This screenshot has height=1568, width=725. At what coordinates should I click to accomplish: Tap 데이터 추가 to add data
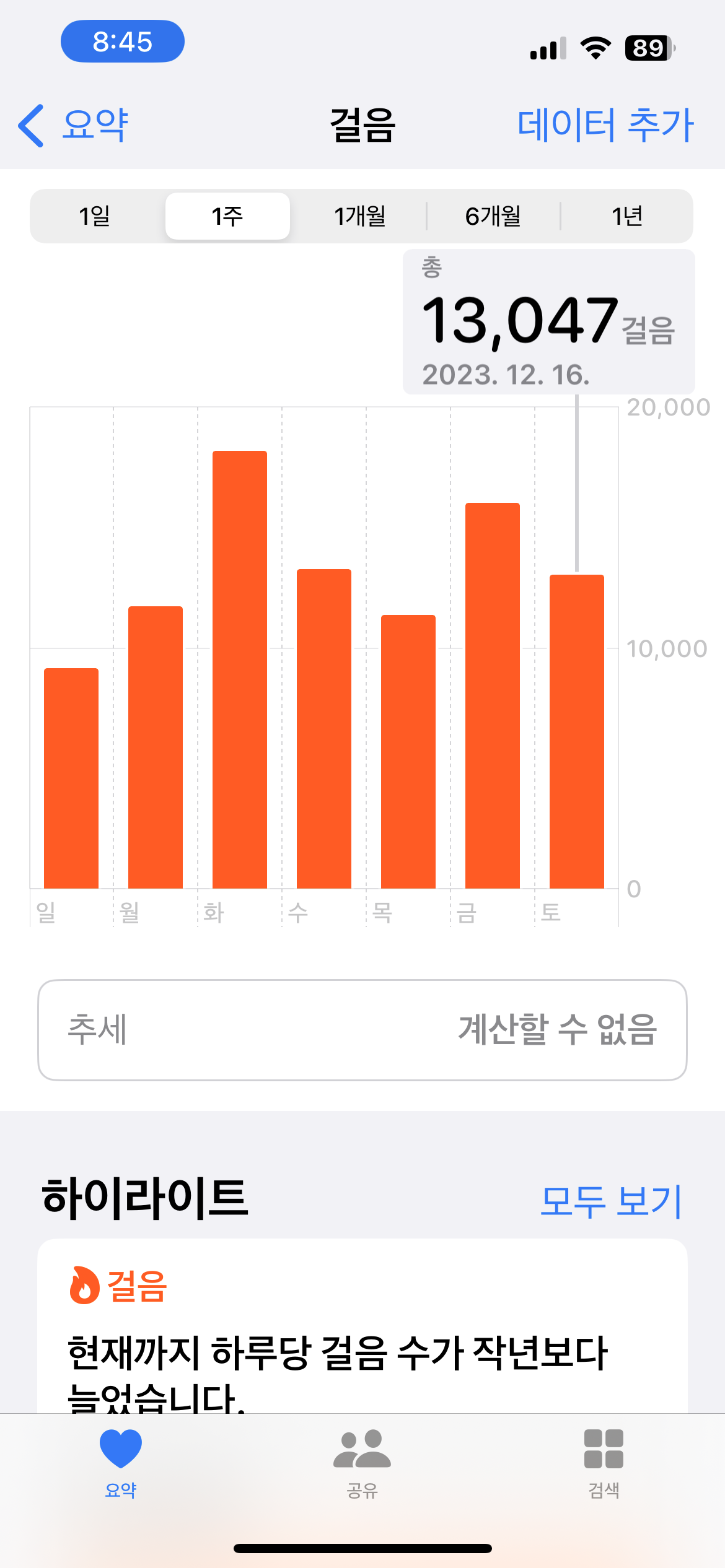tap(605, 125)
